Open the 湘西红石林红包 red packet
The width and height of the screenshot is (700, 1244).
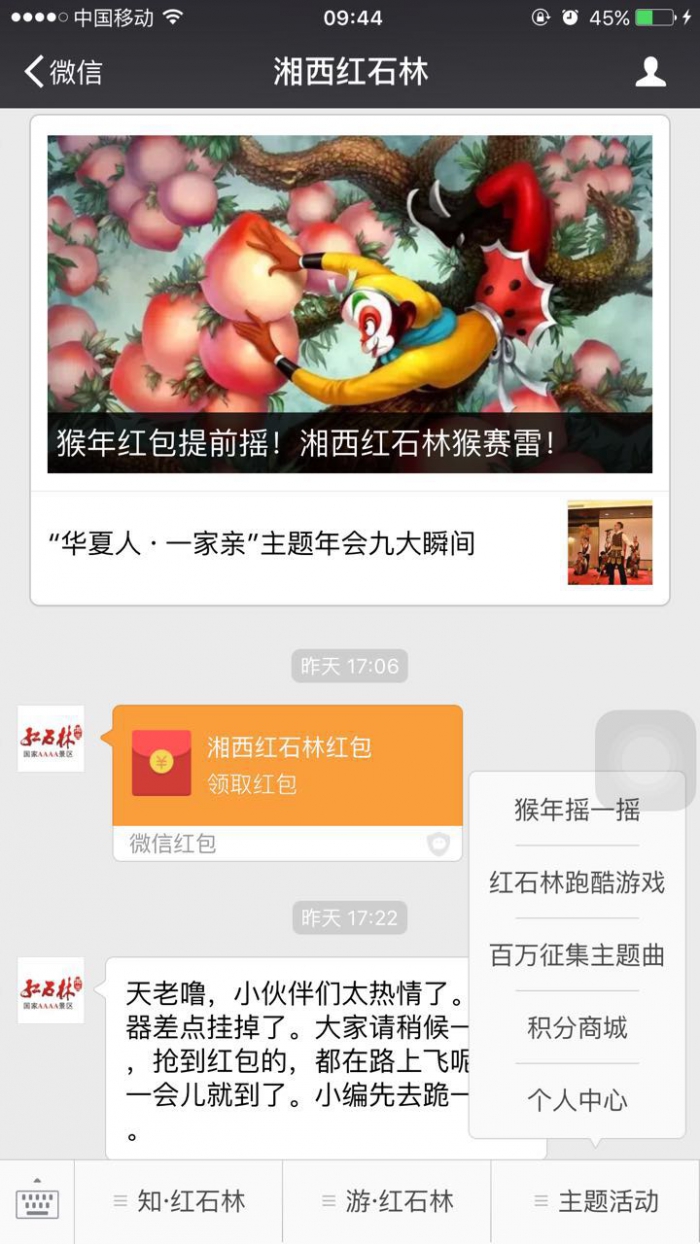[287, 765]
